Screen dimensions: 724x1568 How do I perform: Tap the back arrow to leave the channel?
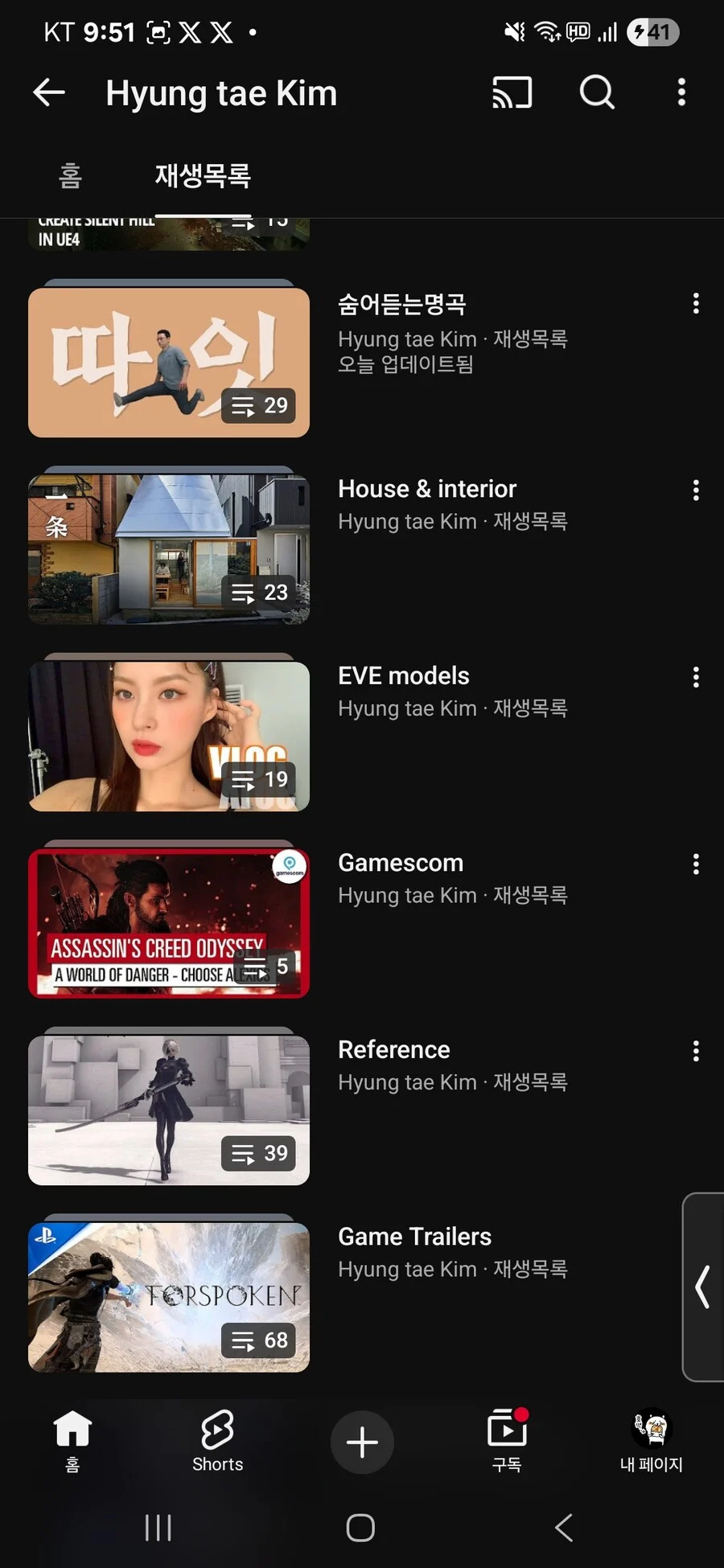50,92
